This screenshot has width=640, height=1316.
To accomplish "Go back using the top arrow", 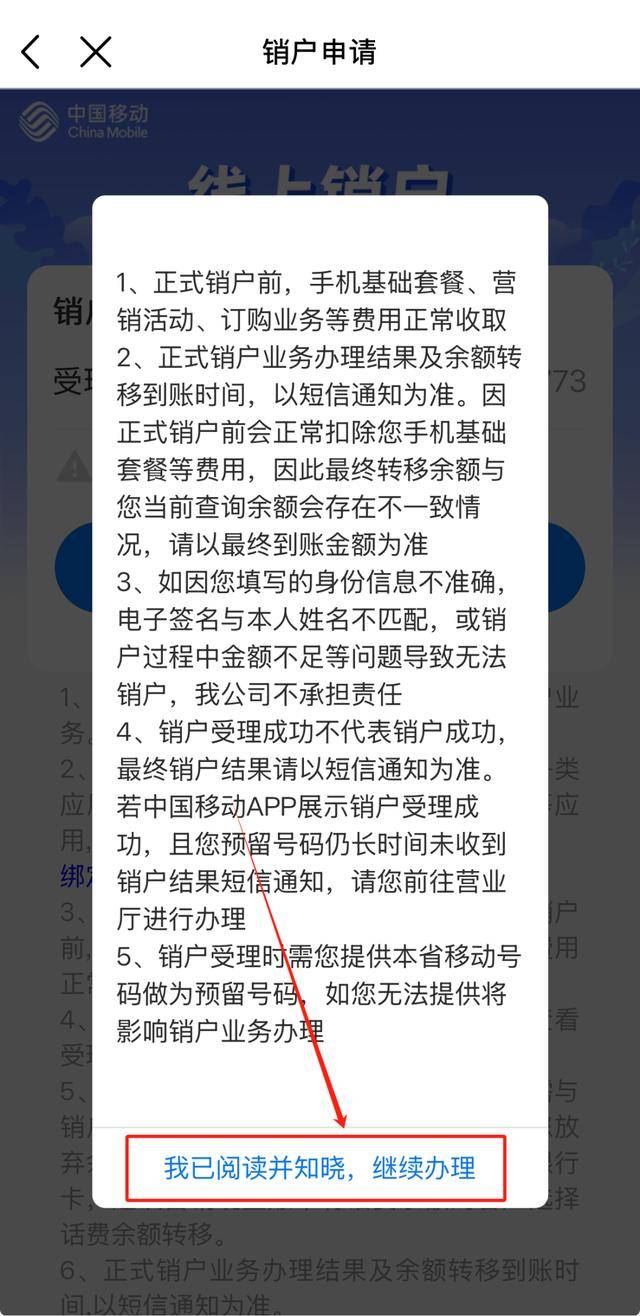I will (x=31, y=51).
